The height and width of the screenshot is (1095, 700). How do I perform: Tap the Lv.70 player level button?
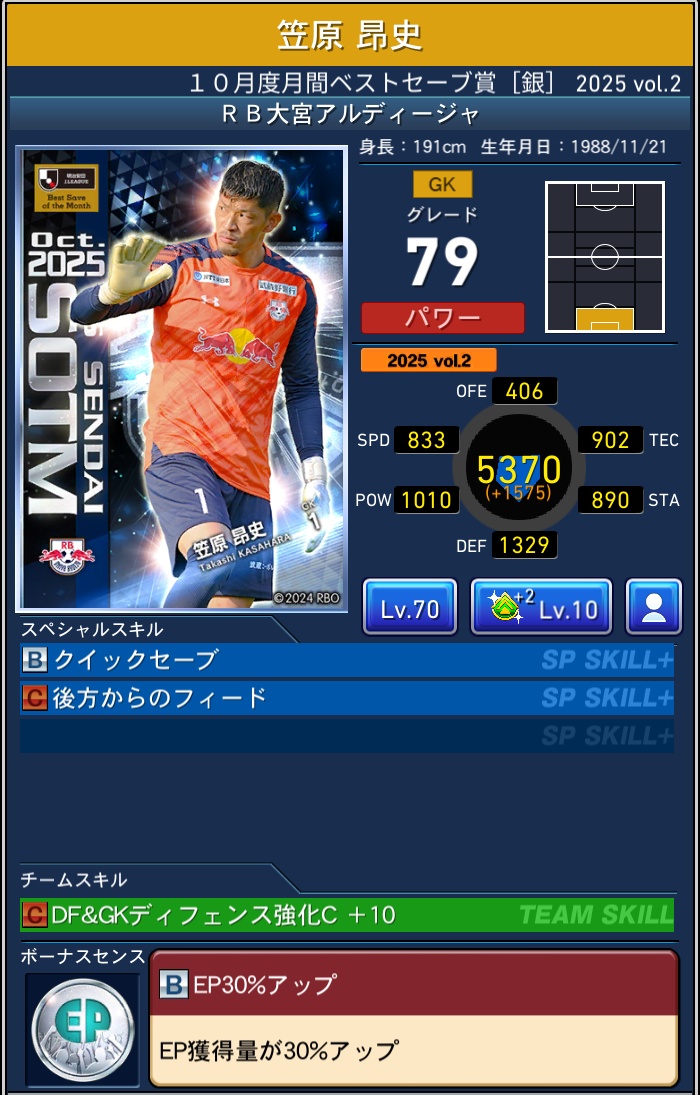[x=410, y=607]
